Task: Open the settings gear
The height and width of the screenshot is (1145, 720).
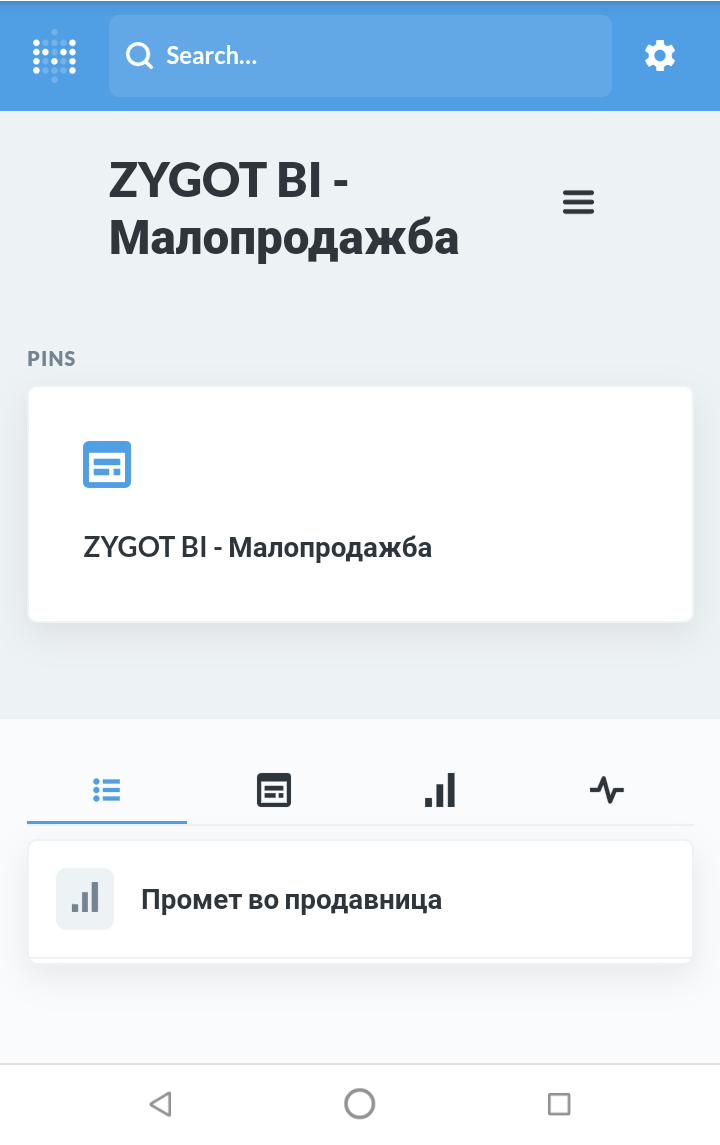Action: pyautogui.click(x=659, y=56)
